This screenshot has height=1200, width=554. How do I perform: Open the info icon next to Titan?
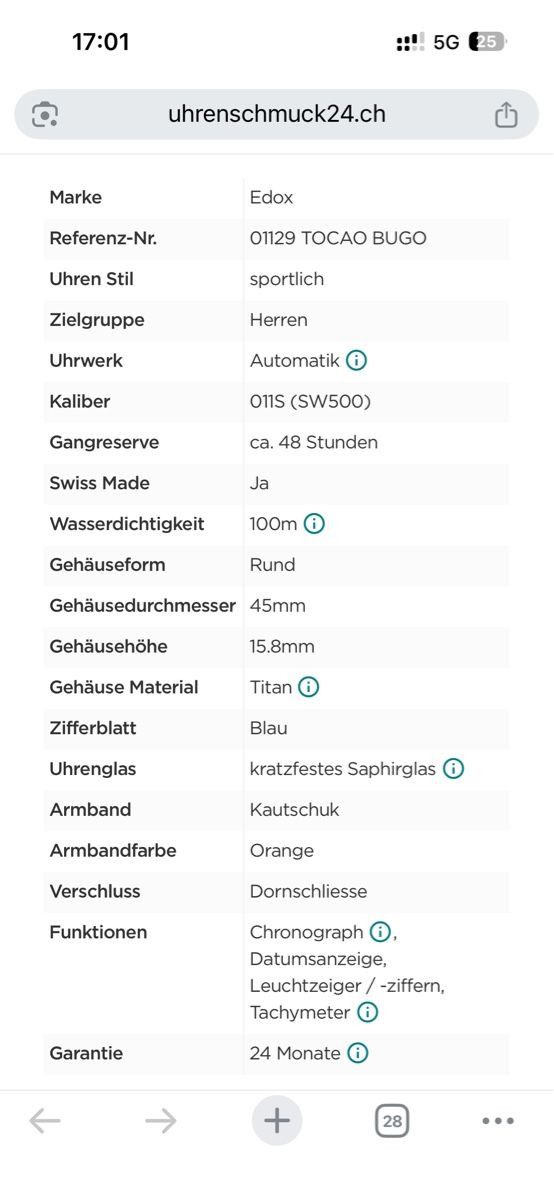click(x=309, y=687)
